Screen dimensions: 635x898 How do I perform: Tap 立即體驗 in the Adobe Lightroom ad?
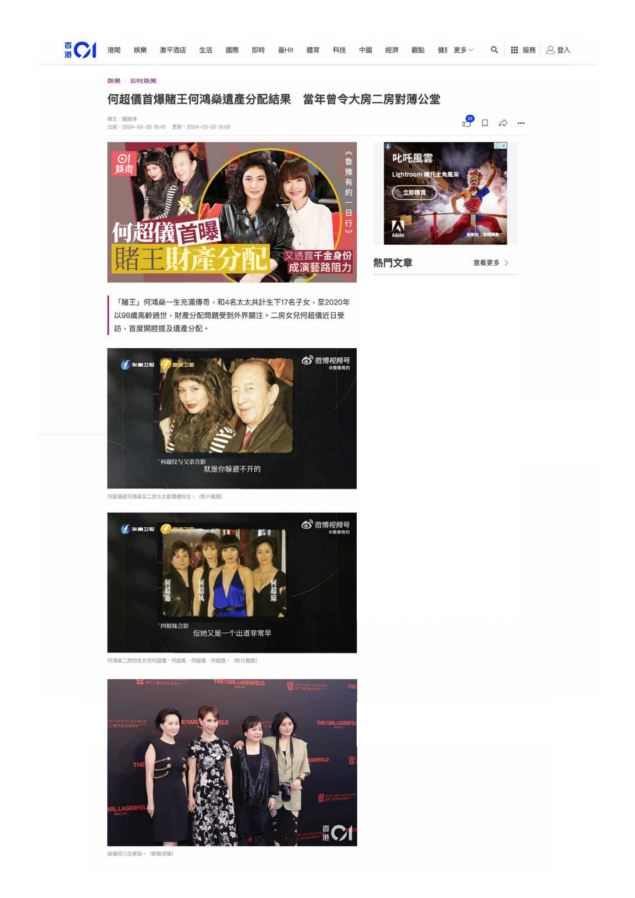(413, 191)
